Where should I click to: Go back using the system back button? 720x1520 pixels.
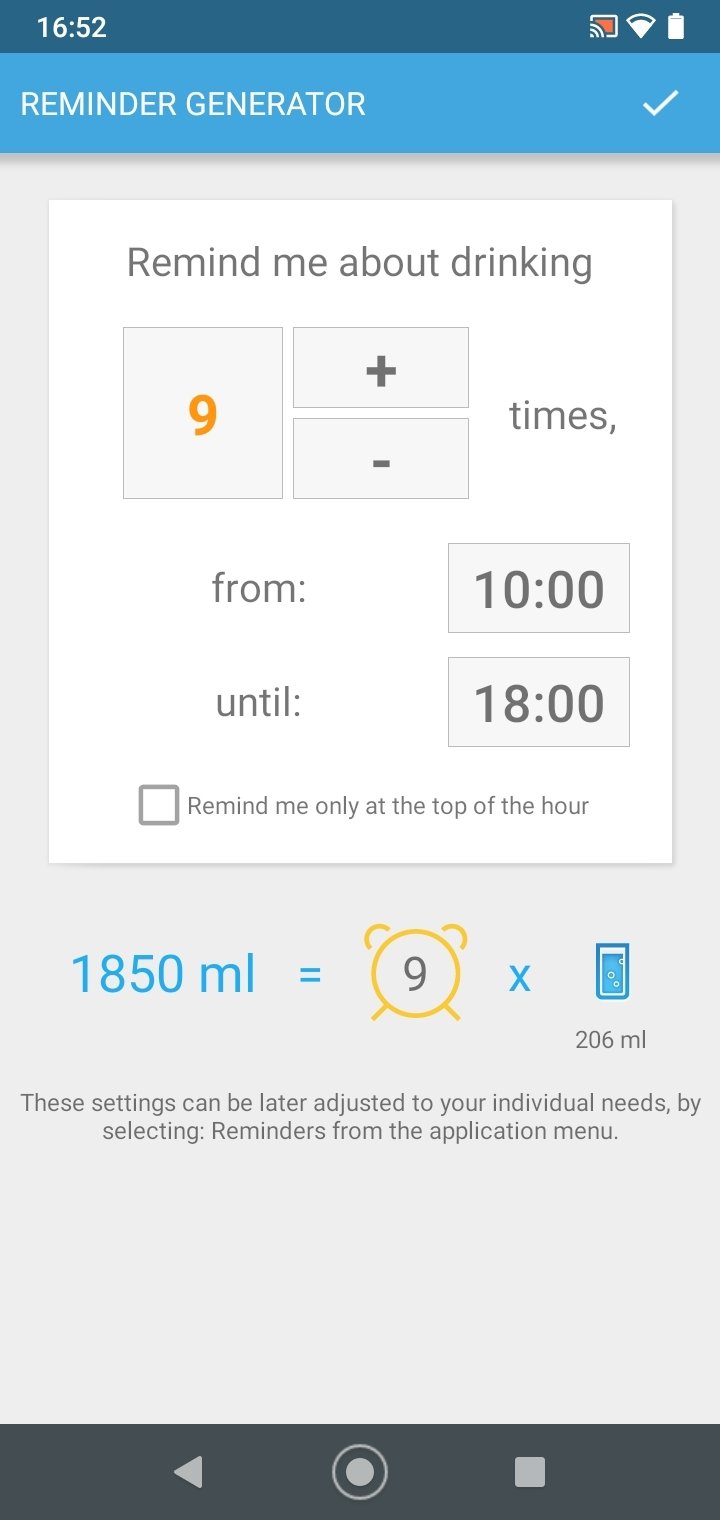tap(188, 1472)
